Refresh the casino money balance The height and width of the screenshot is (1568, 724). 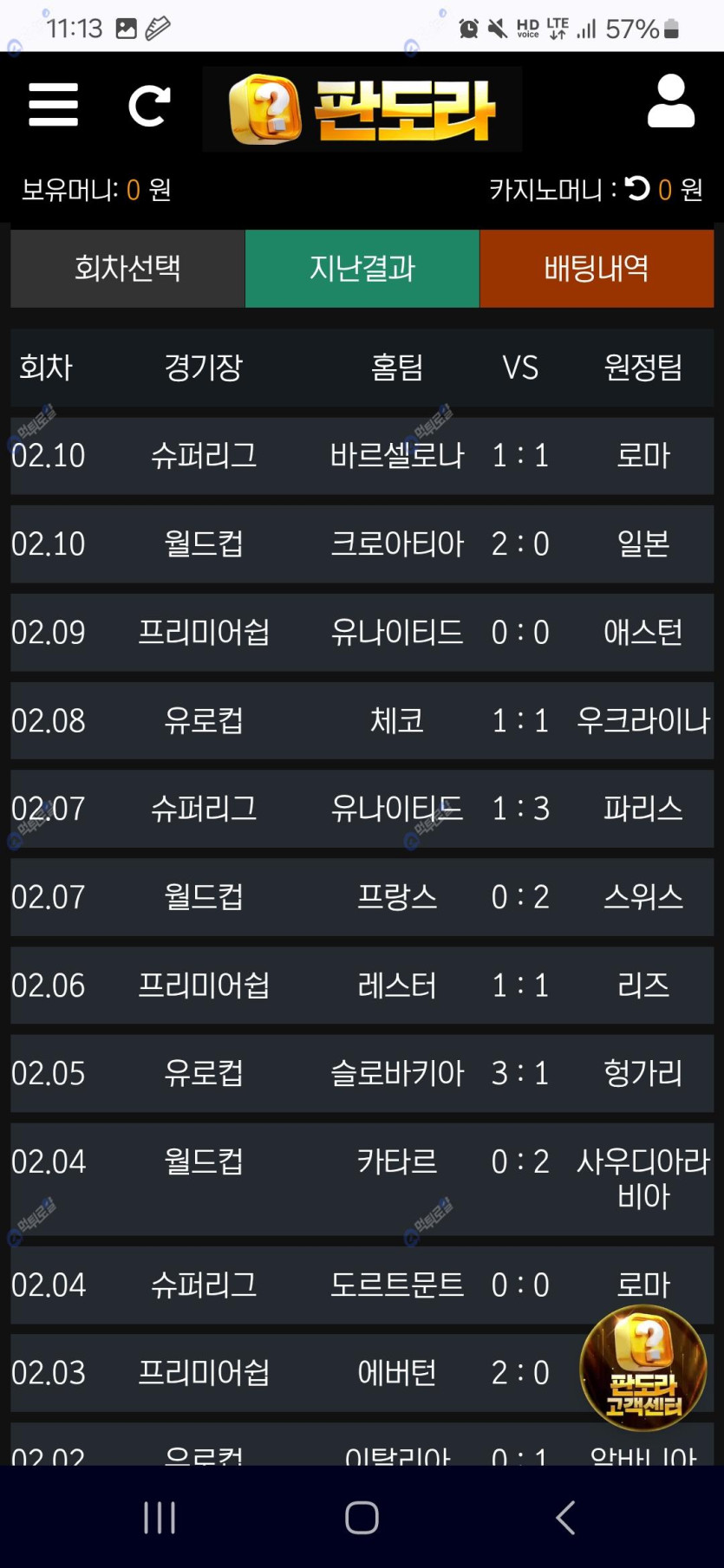[x=636, y=188]
